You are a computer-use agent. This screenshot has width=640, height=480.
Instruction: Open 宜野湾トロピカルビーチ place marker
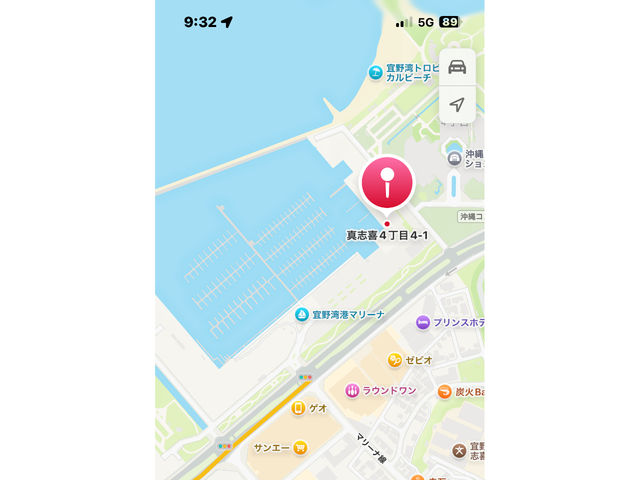pyautogui.click(x=376, y=72)
